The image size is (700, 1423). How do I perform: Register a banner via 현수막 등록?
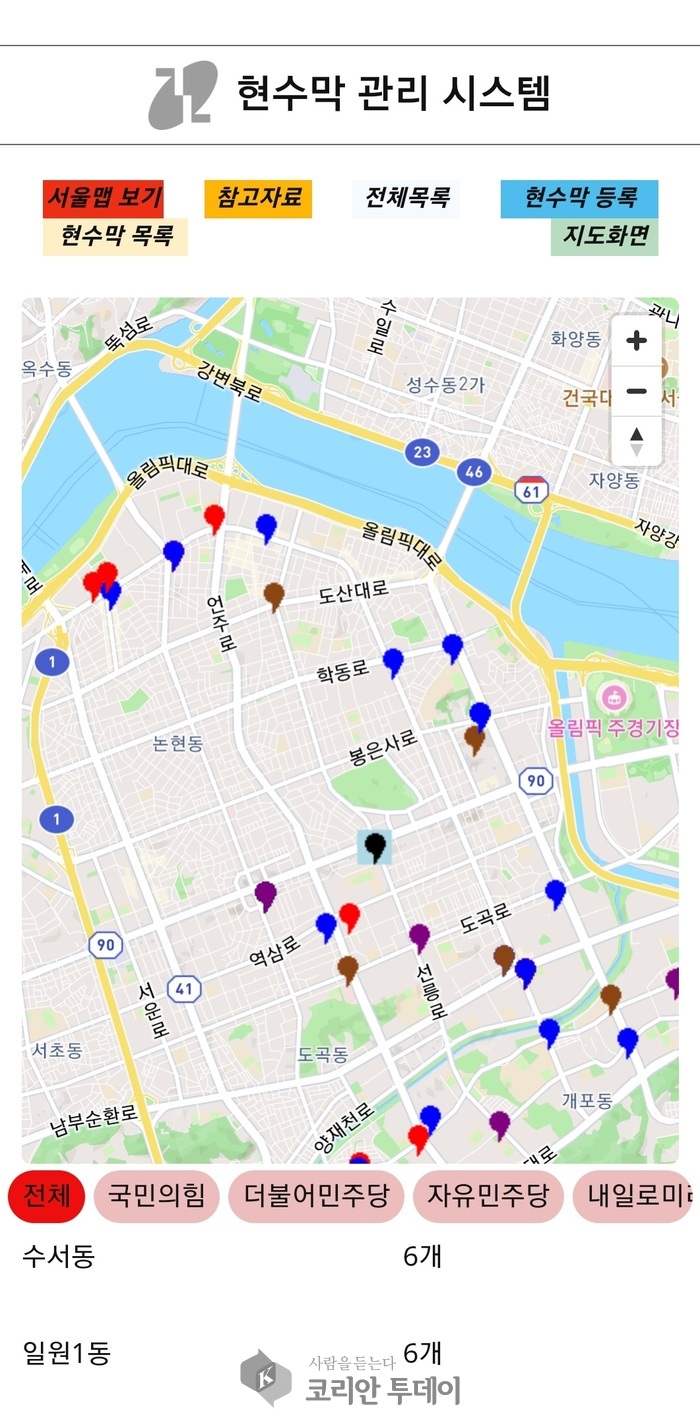579,198
